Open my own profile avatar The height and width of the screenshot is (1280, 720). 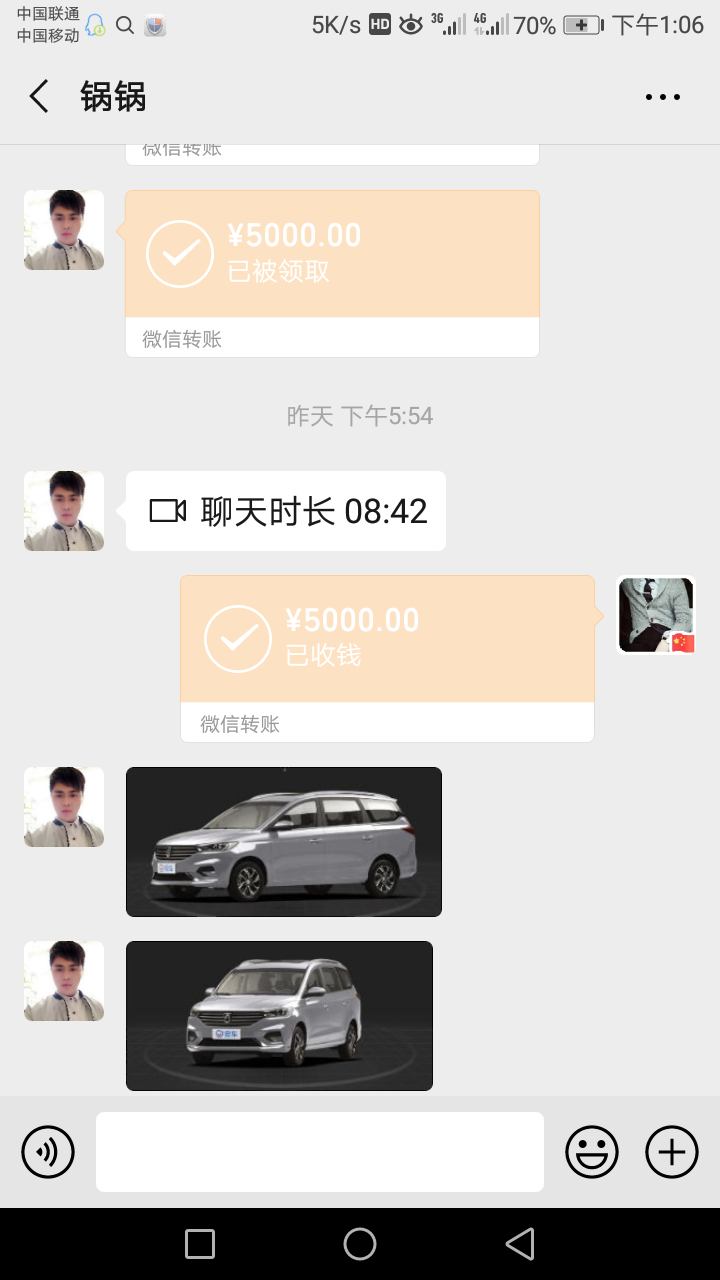(656, 615)
